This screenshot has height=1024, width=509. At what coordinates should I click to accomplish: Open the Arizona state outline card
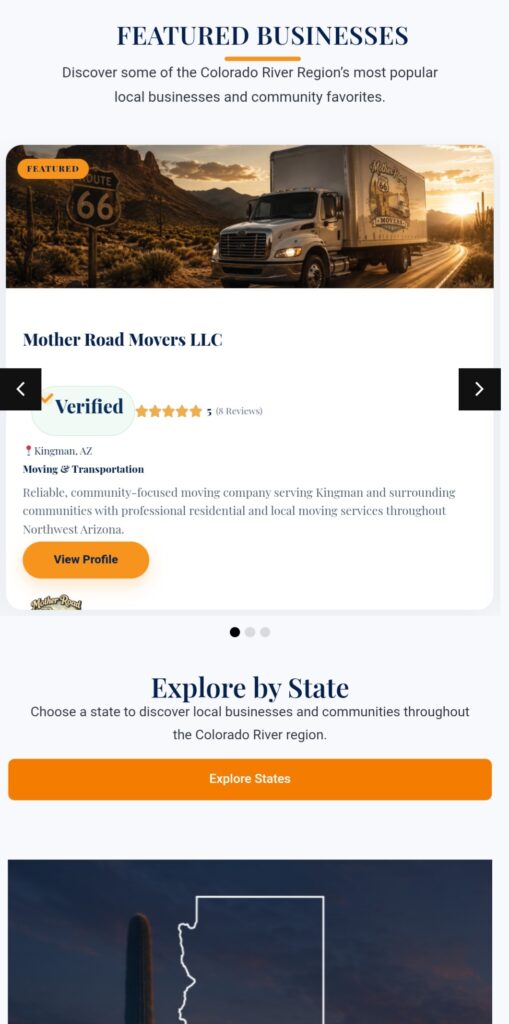click(250, 942)
